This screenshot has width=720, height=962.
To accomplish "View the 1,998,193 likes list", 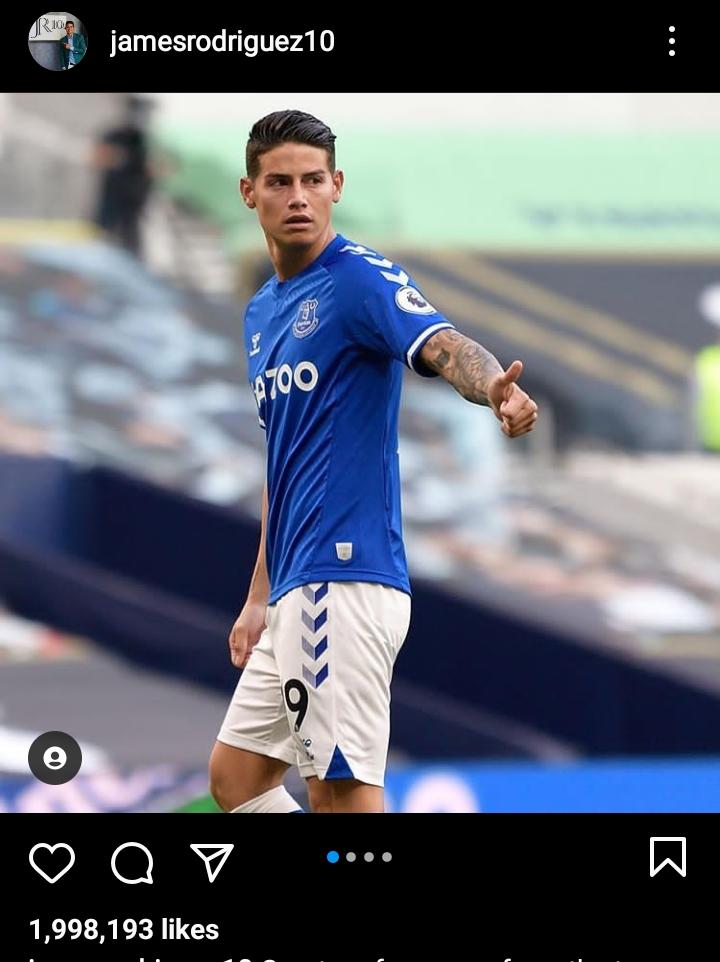I will 124,929.
